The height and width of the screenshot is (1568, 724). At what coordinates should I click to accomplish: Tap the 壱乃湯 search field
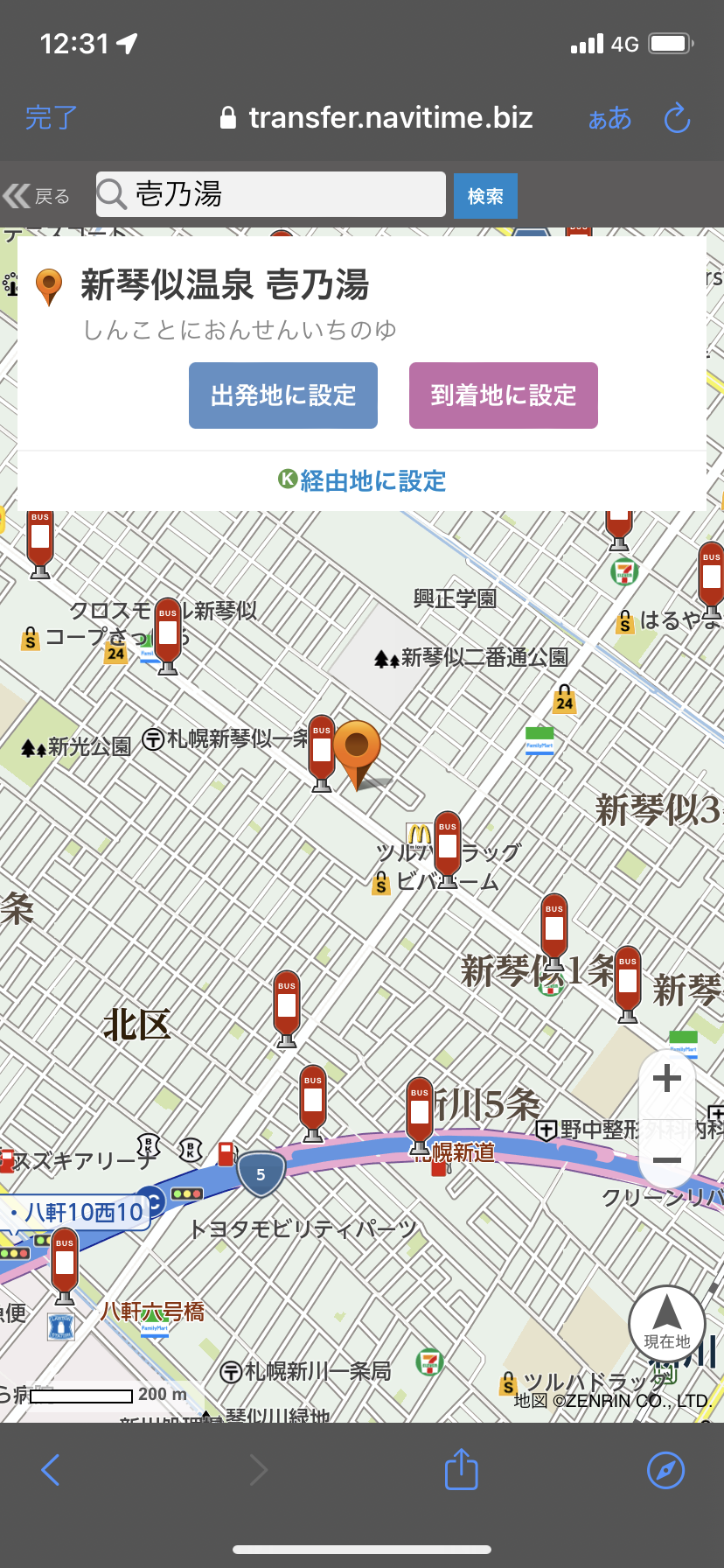271,194
